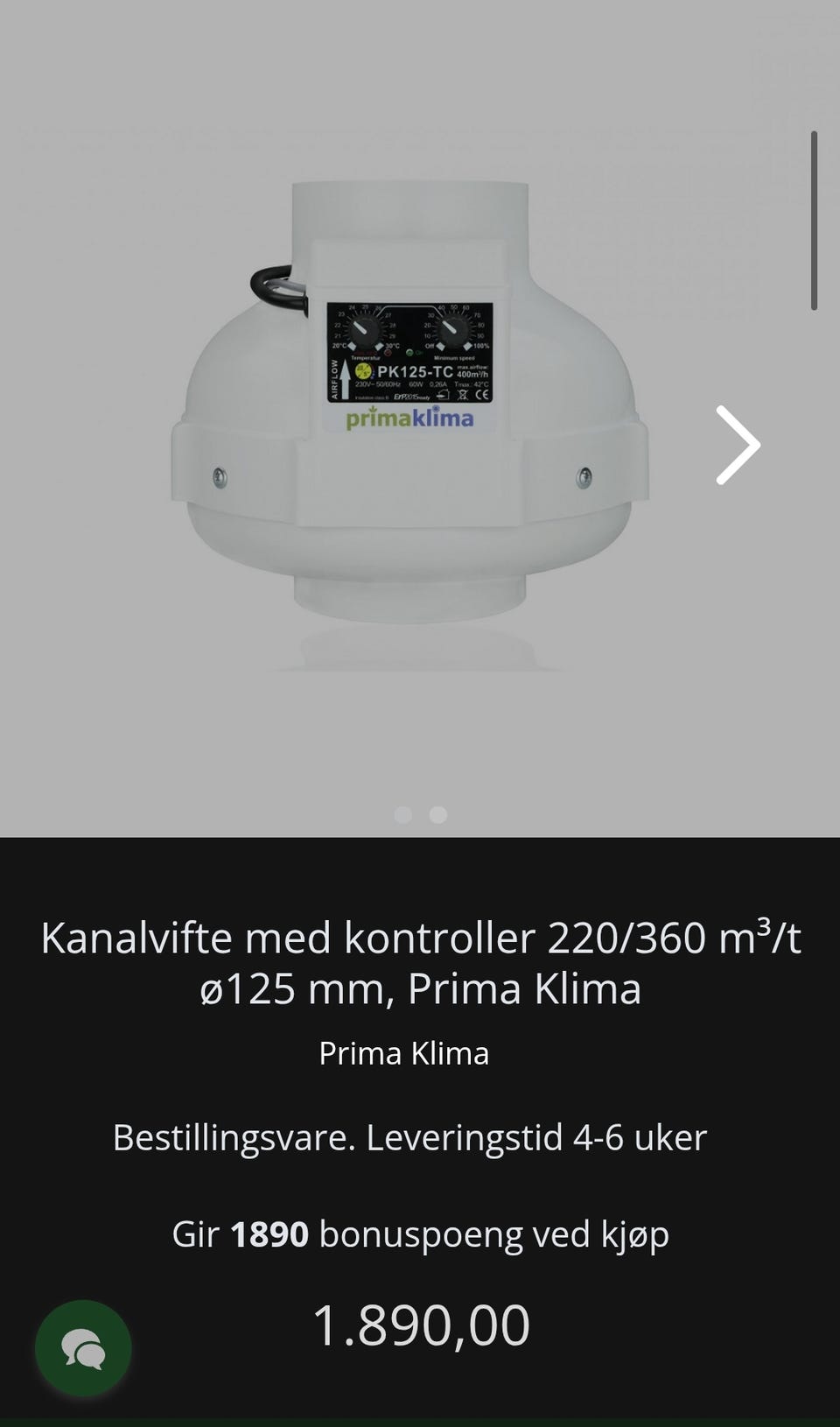Screen dimensions: 840x1427
Task: Open the live chat bubble
Action: 83,1348
